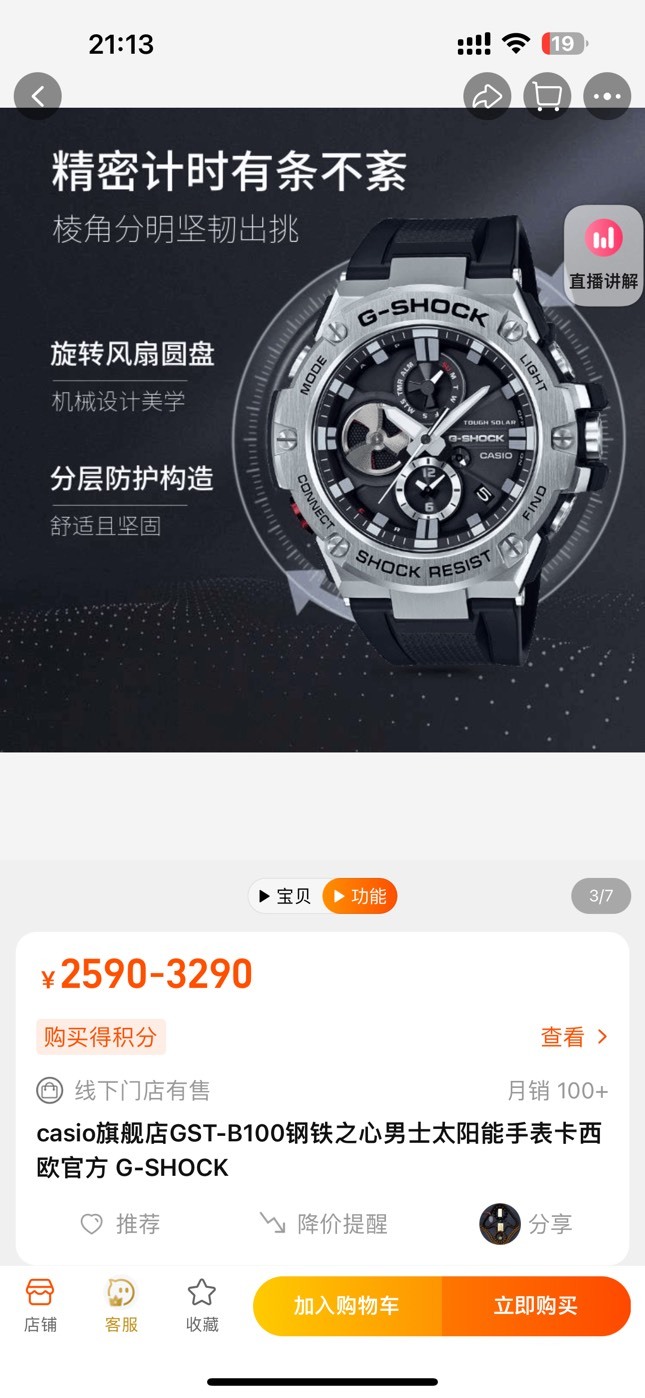Select the 功能 tab
The image size is (645, 1398).
pyautogui.click(x=360, y=896)
